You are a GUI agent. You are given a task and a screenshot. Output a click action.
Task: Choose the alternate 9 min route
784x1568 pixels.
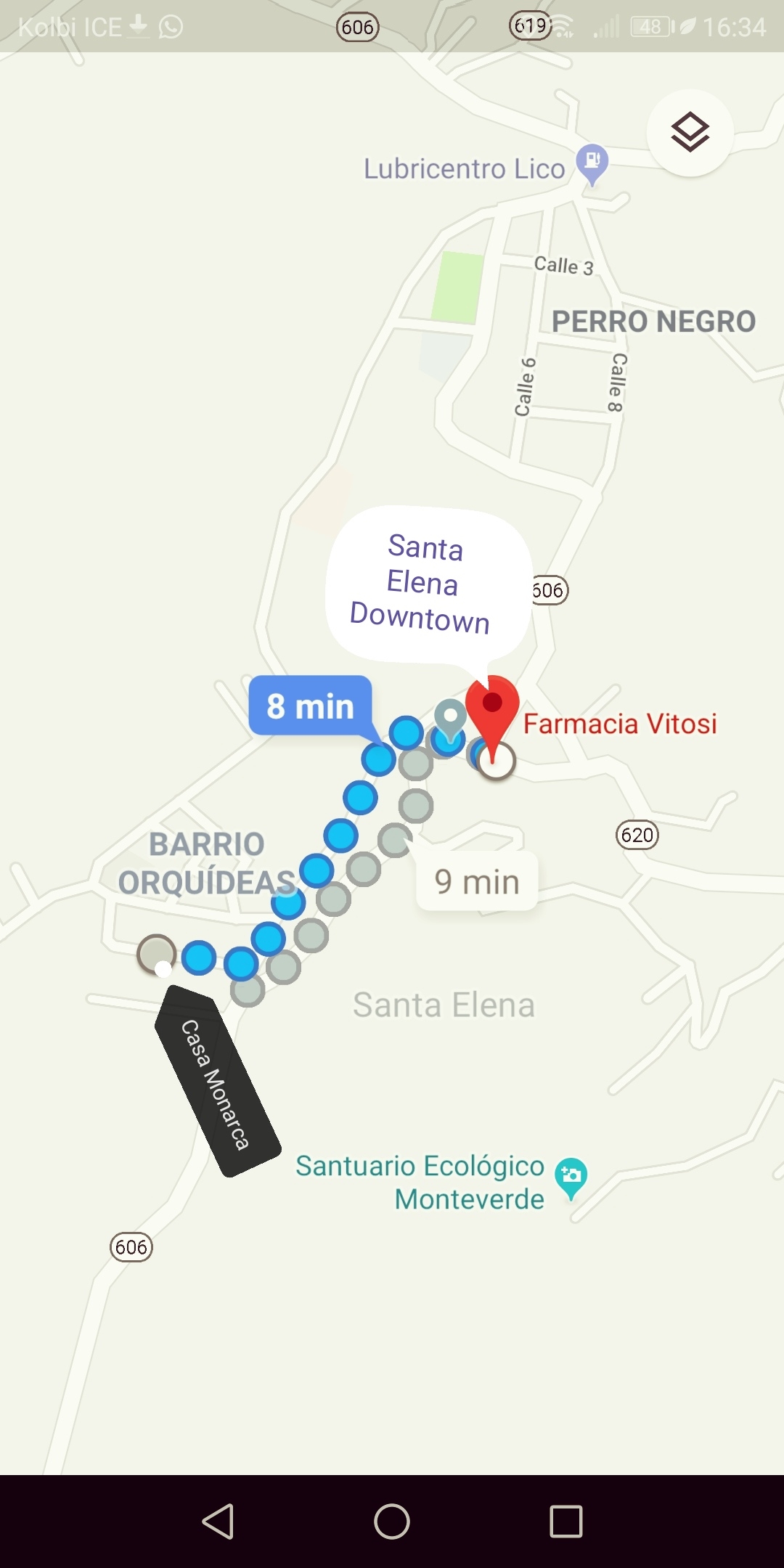pyautogui.click(x=477, y=881)
